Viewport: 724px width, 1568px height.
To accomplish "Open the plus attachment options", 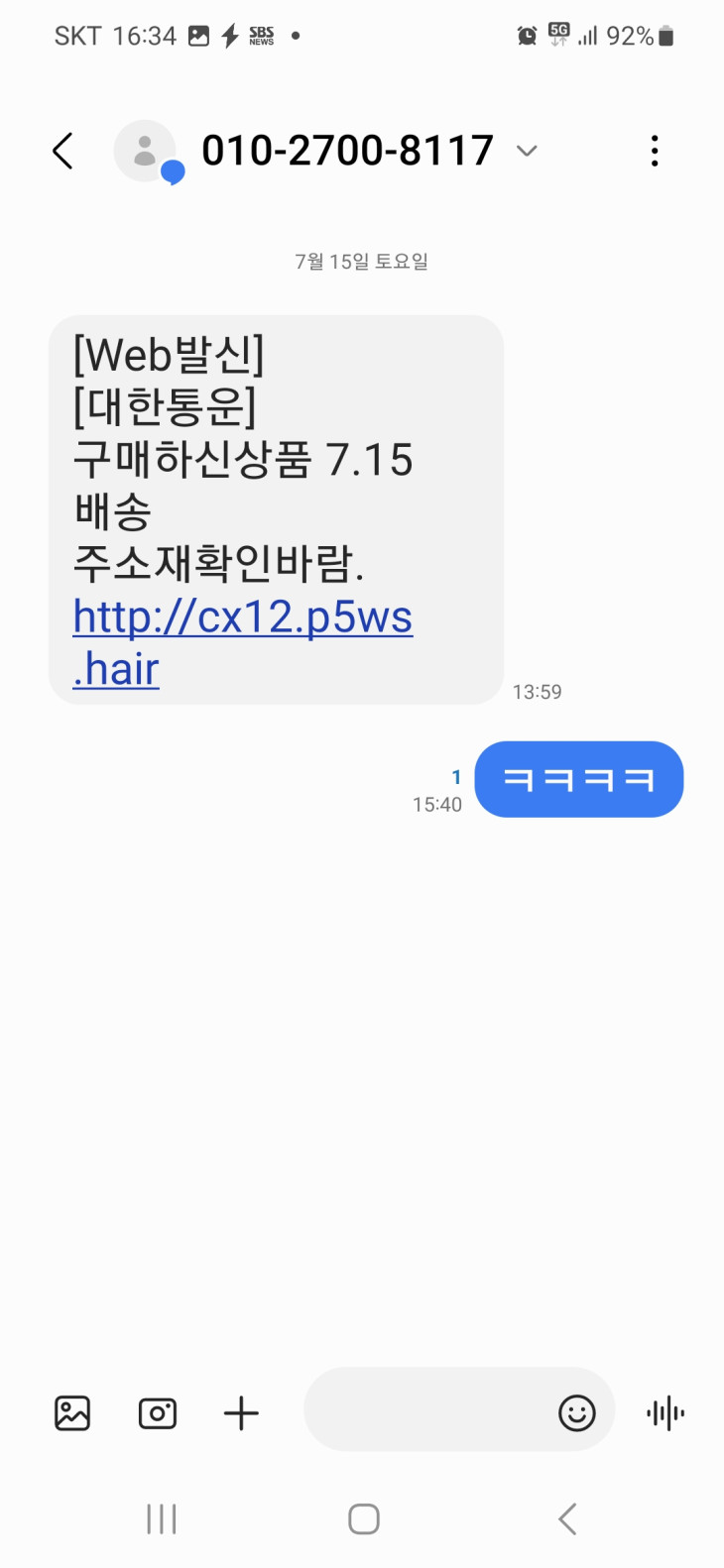I will click(241, 1412).
